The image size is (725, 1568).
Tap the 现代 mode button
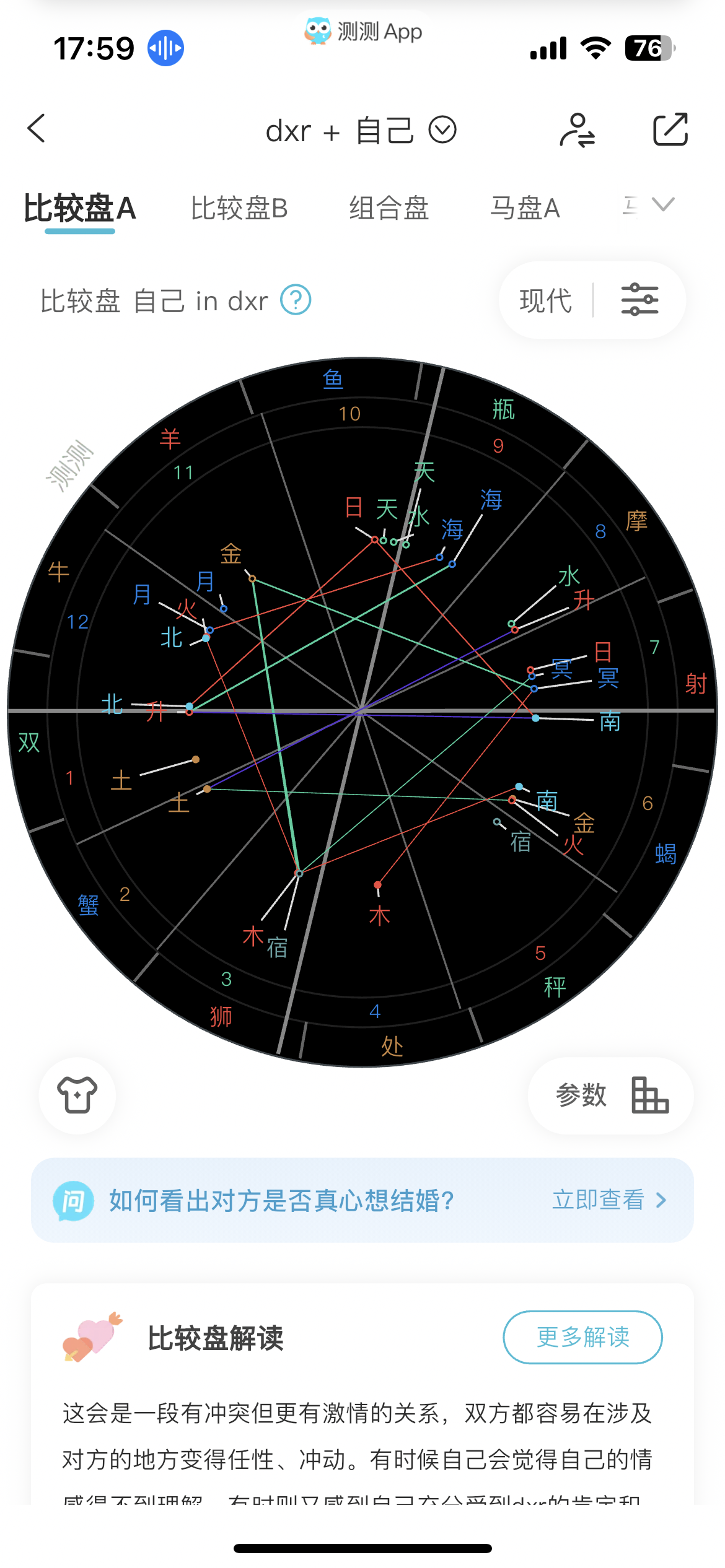[545, 301]
